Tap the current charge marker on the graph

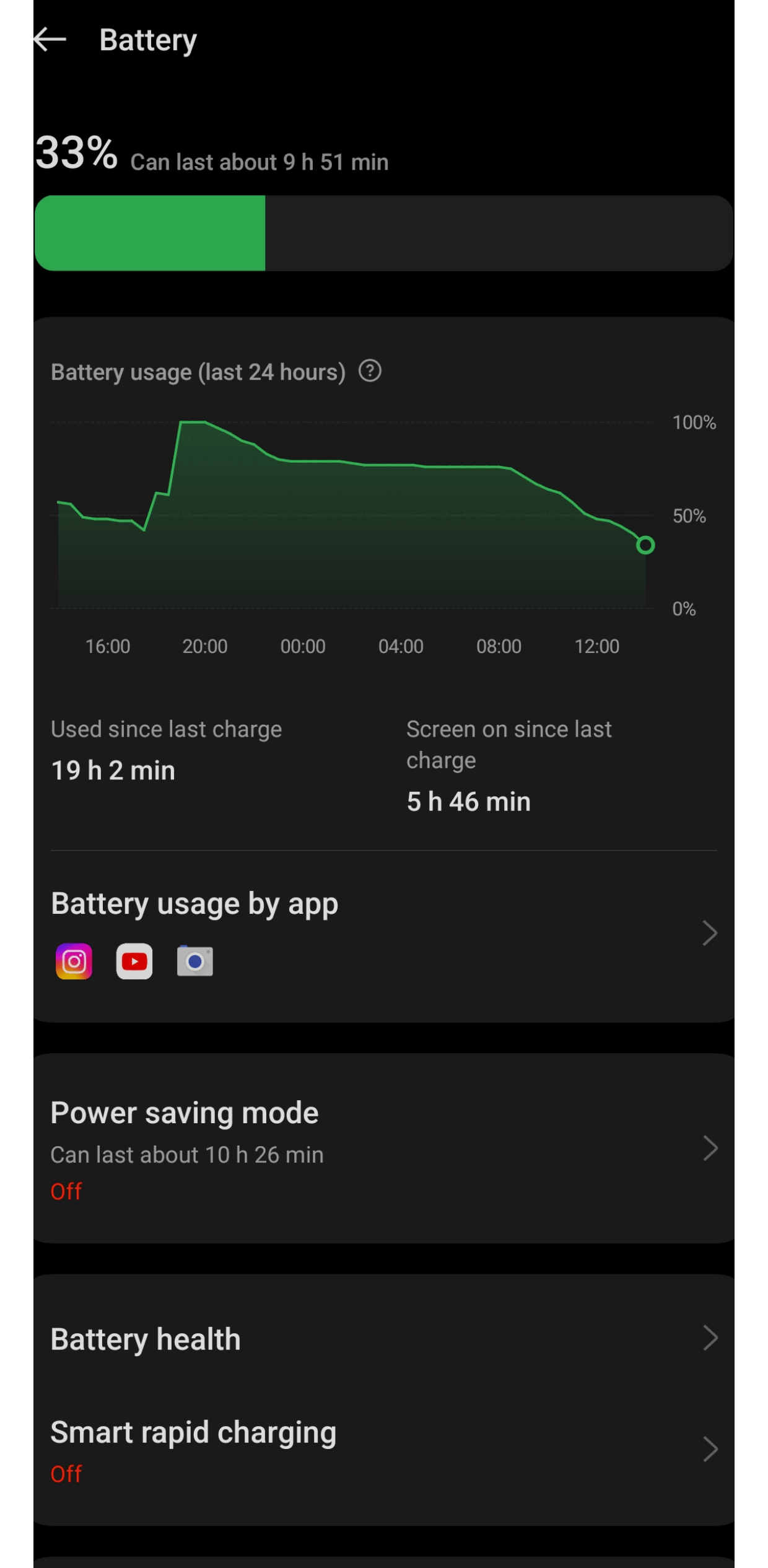pos(646,546)
